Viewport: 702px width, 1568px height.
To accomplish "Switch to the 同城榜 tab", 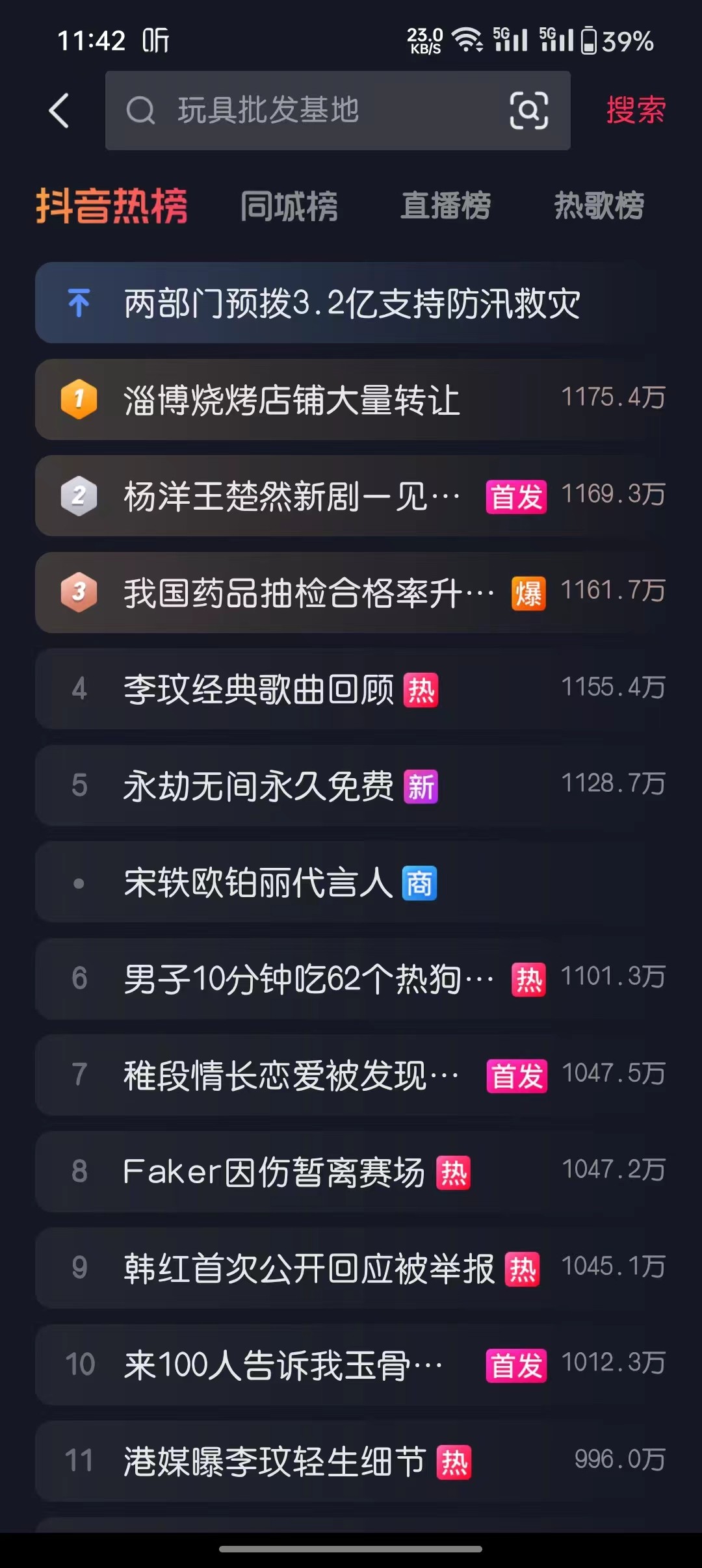I will [289, 206].
